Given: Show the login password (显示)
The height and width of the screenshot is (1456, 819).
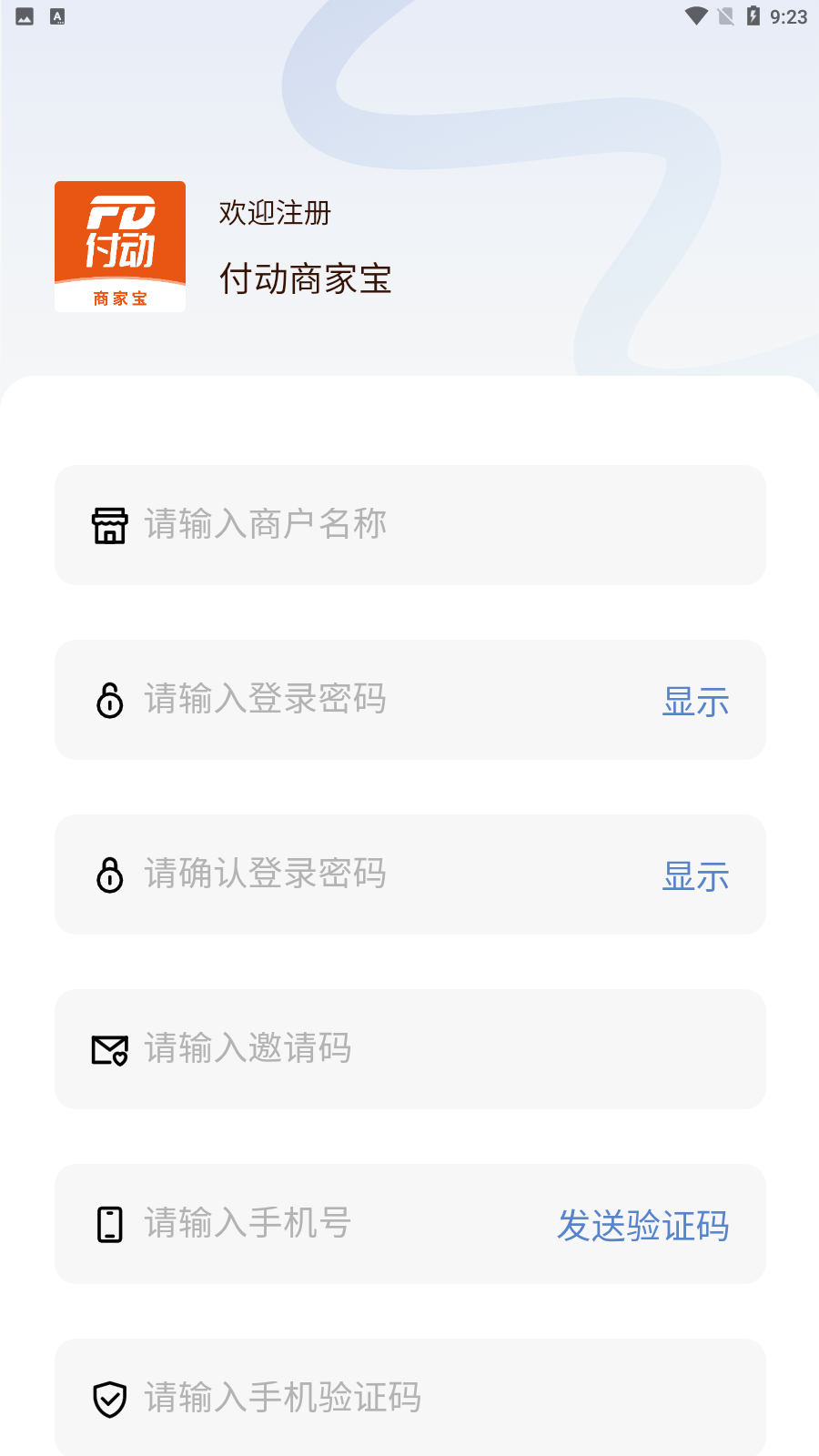Looking at the screenshot, I should pyautogui.click(x=695, y=702).
